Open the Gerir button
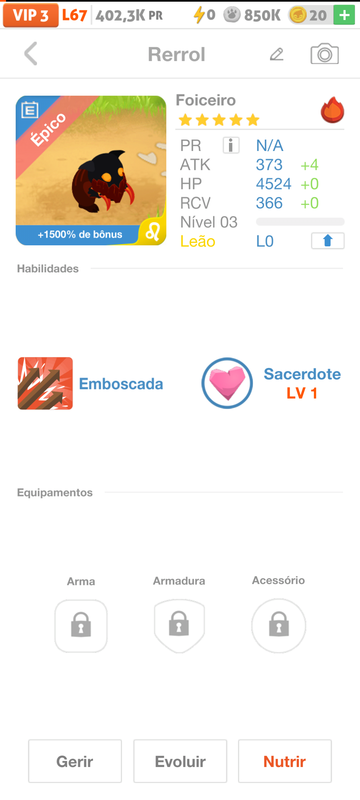360x800 pixels. click(x=75, y=761)
